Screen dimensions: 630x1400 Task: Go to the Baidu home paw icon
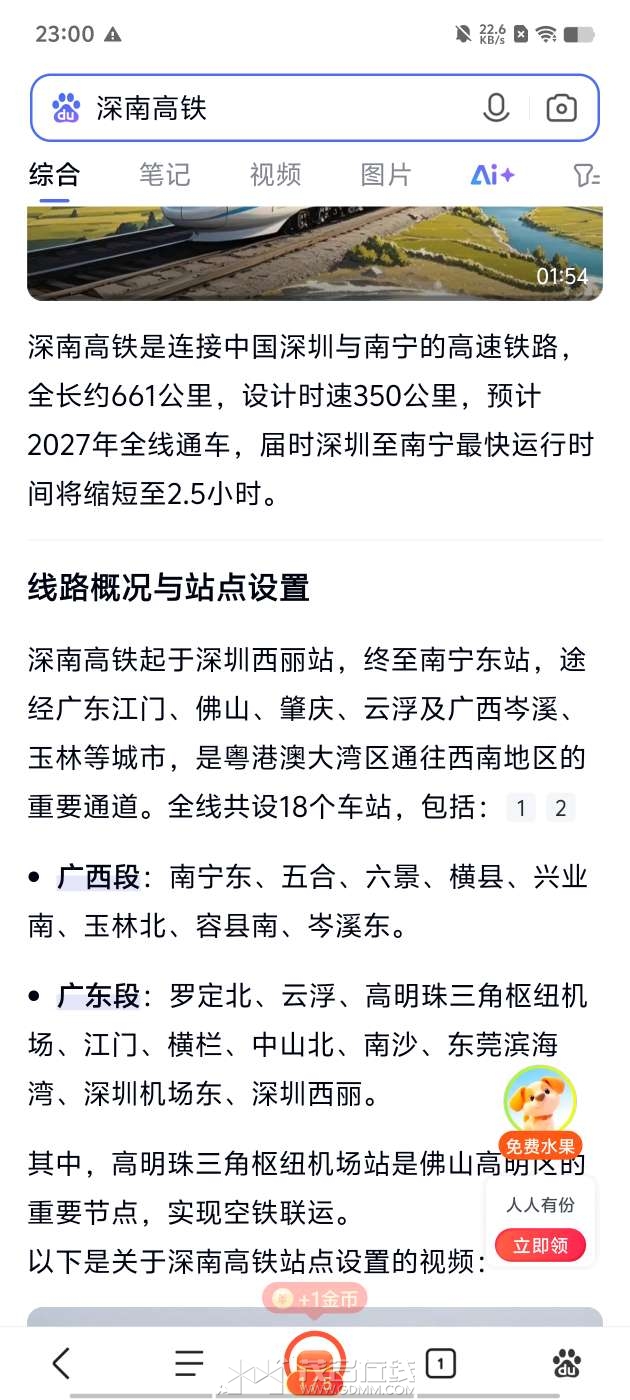(x=566, y=1363)
